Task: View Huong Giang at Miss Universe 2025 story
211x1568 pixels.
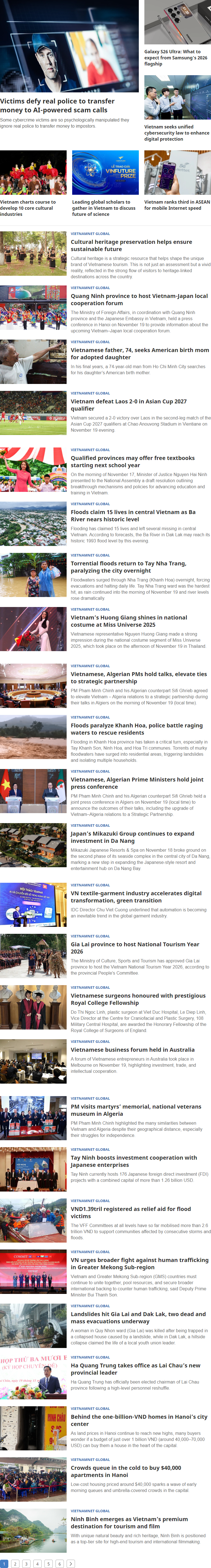Action: [x=129, y=620]
